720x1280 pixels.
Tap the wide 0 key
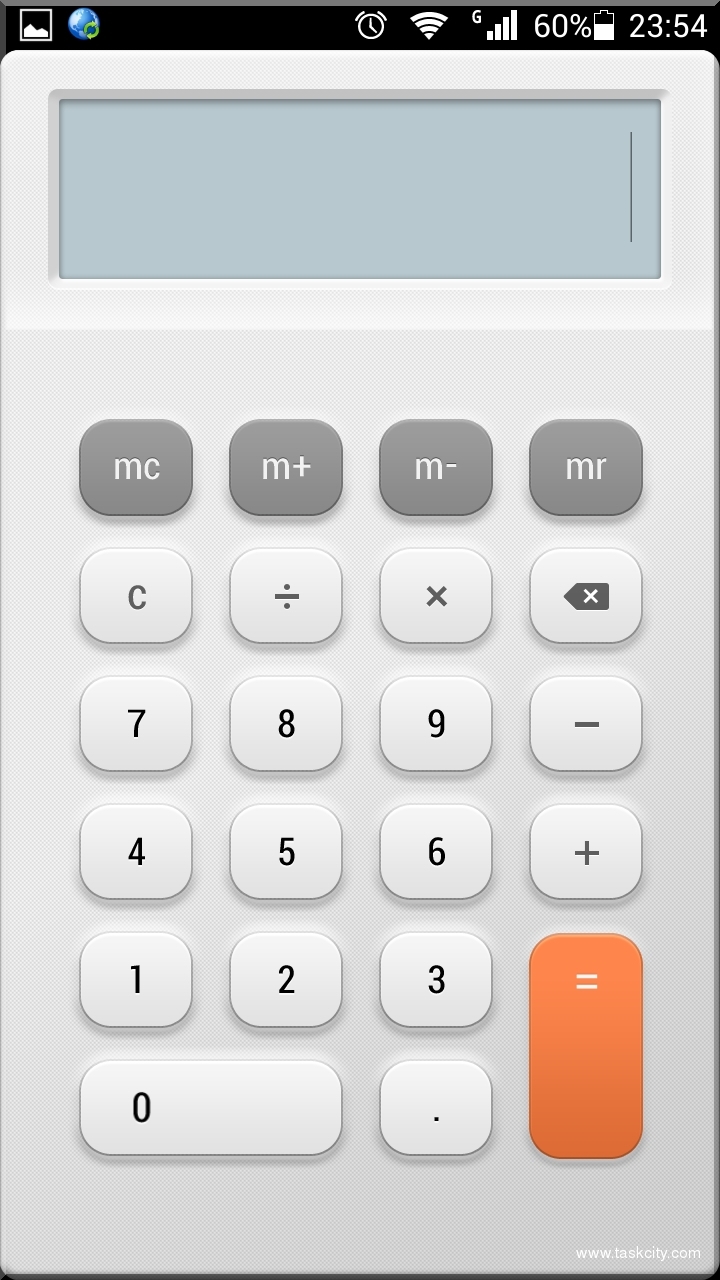click(211, 1108)
